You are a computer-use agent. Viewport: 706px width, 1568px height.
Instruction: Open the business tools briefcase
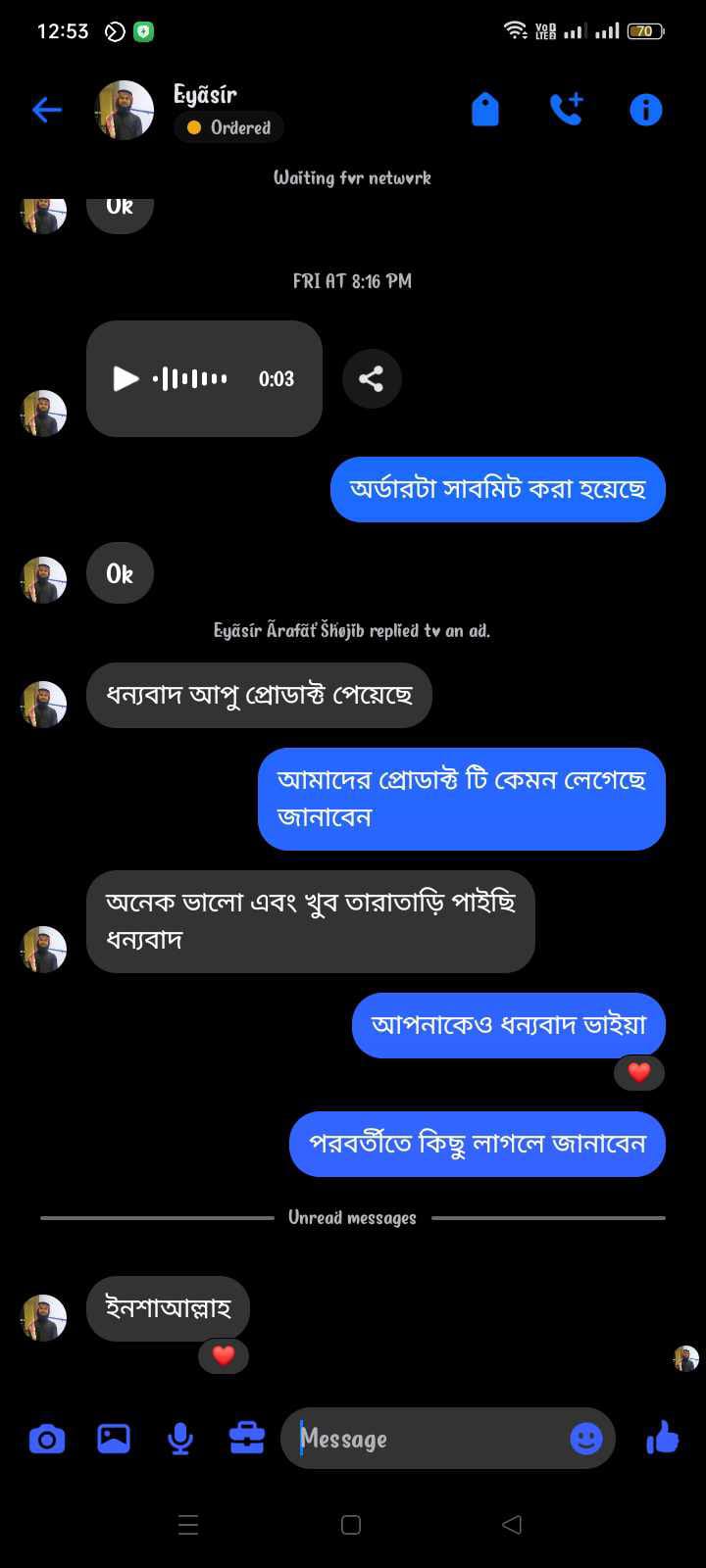[247, 1439]
